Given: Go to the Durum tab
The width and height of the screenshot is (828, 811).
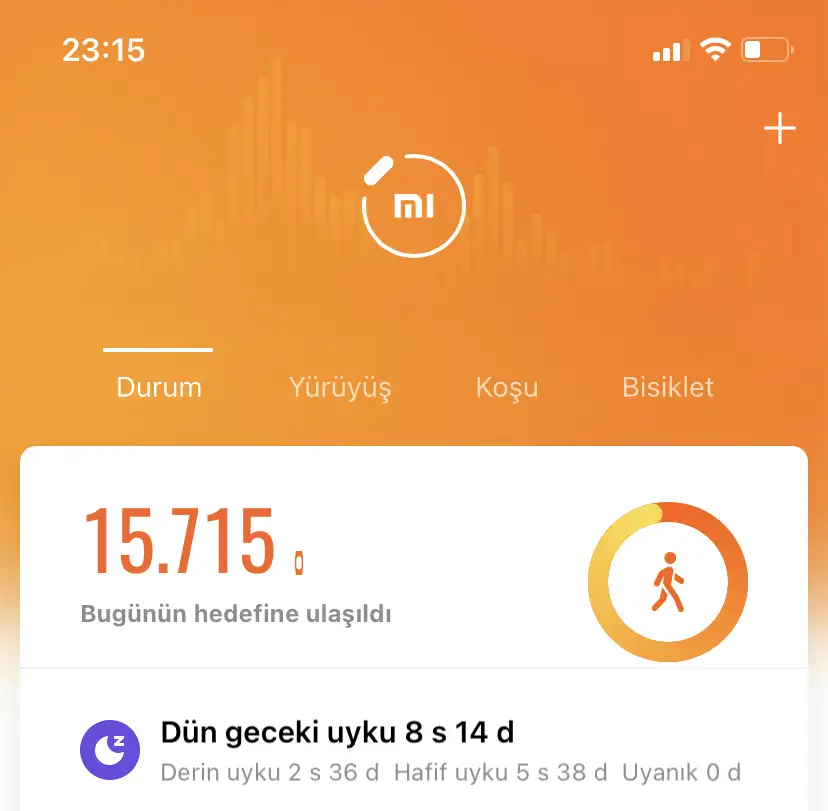Looking at the screenshot, I should (x=159, y=387).
